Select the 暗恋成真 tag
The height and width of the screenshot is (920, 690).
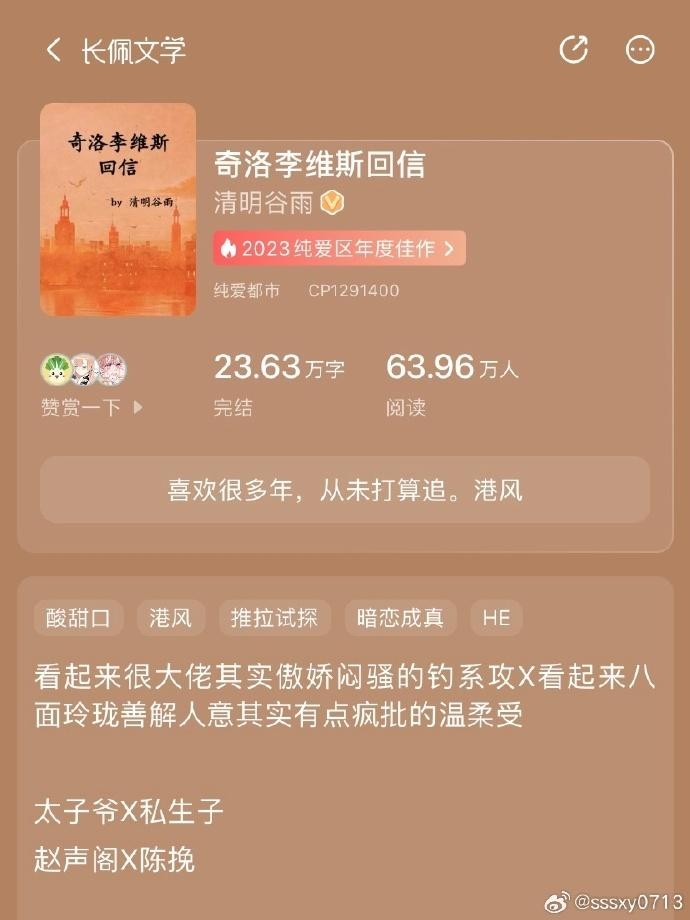[400, 618]
